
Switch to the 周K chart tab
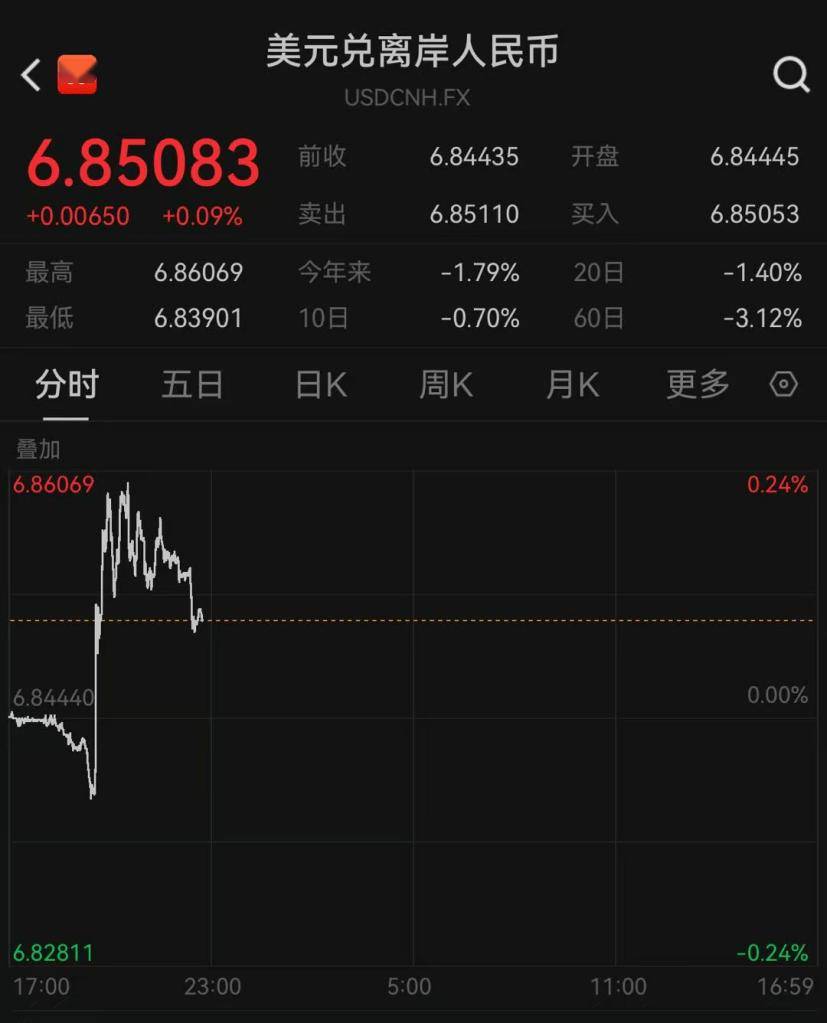(x=446, y=385)
